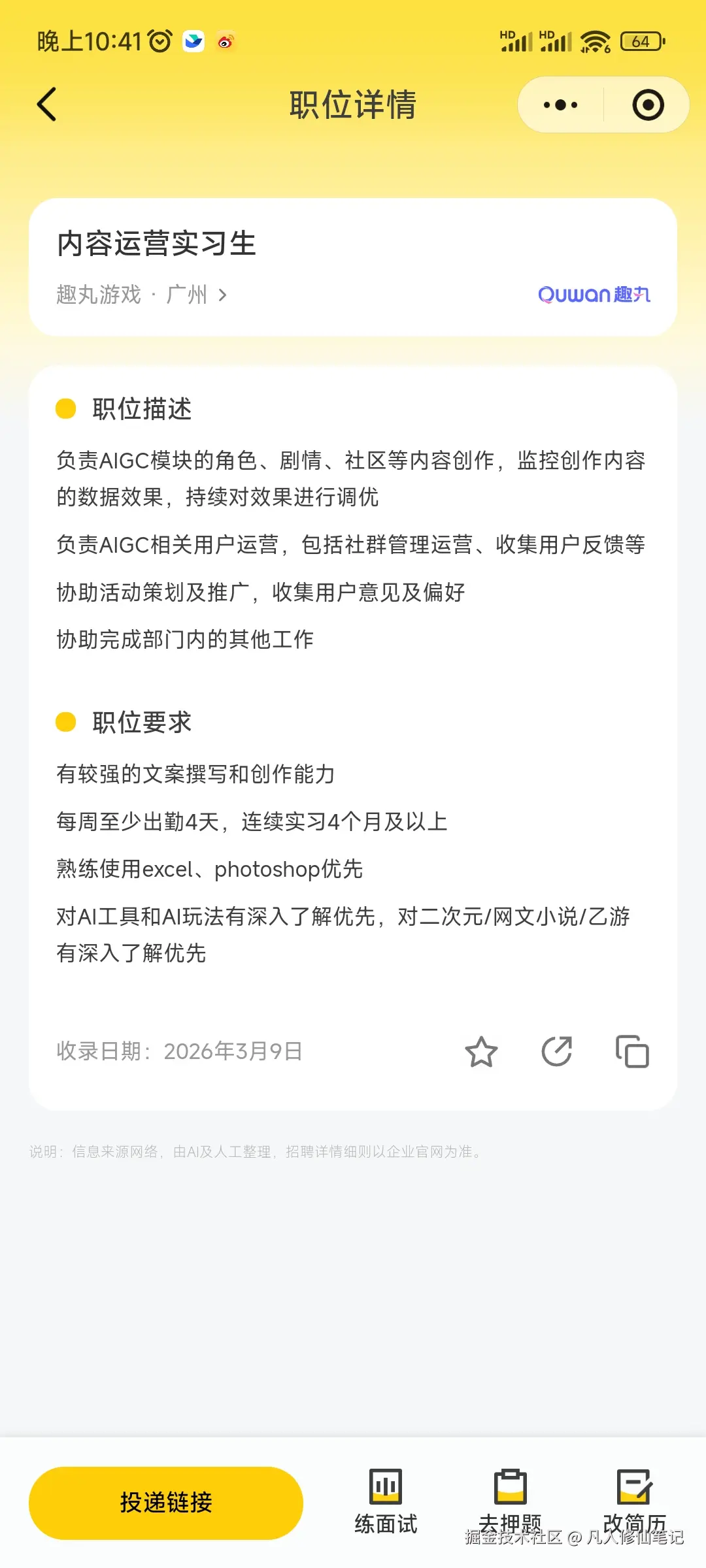
Task: Star this job to favorite it
Action: [x=481, y=1051]
